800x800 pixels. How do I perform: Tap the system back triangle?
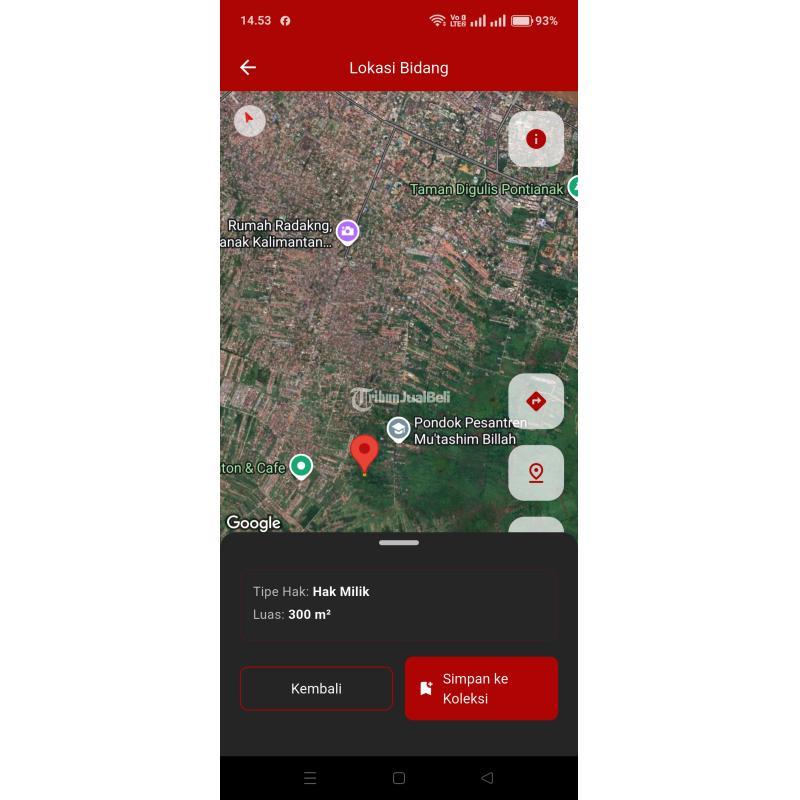(487, 778)
